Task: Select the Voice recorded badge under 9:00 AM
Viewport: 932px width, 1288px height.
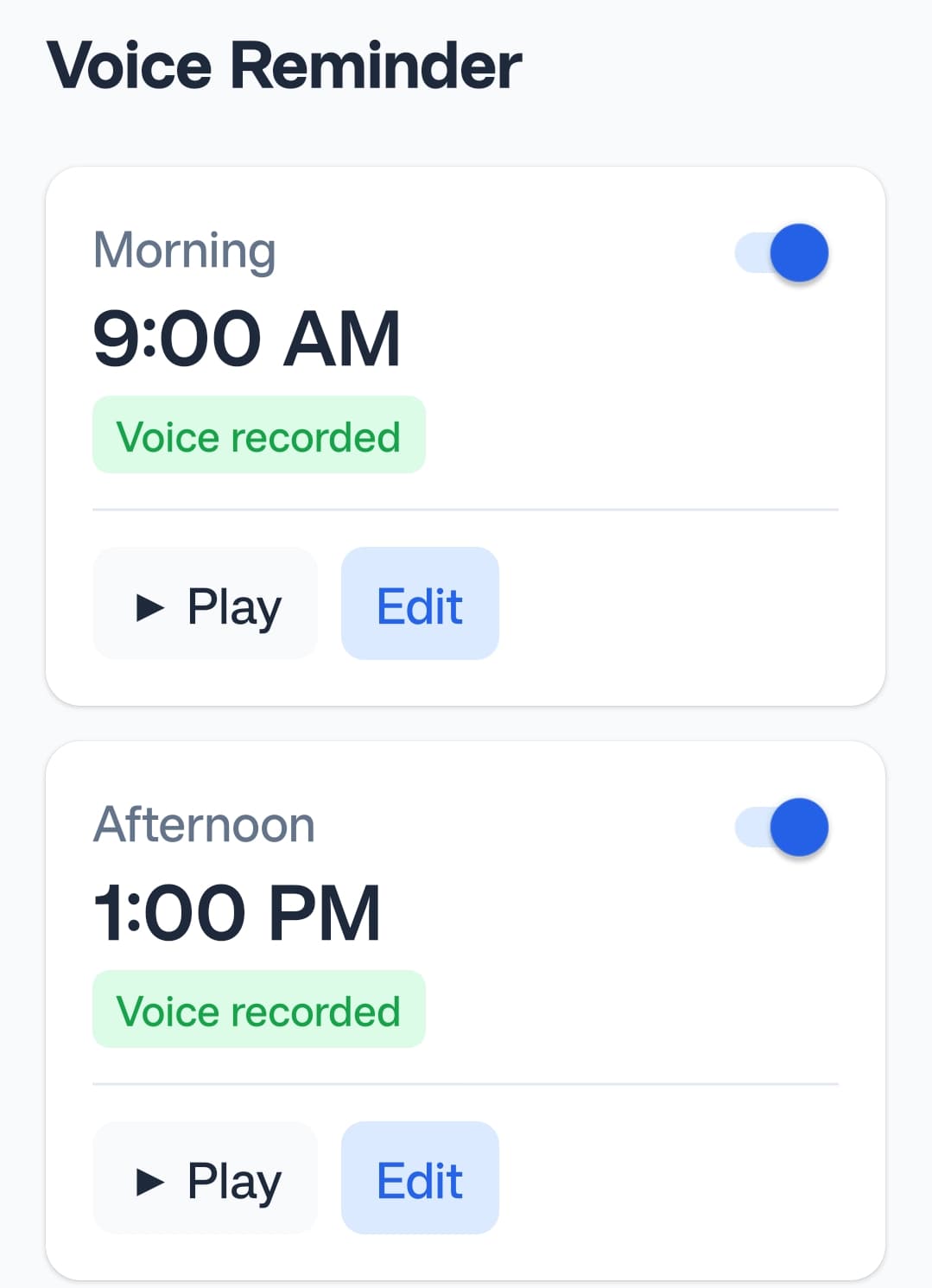Action: (x=258, y=435)
